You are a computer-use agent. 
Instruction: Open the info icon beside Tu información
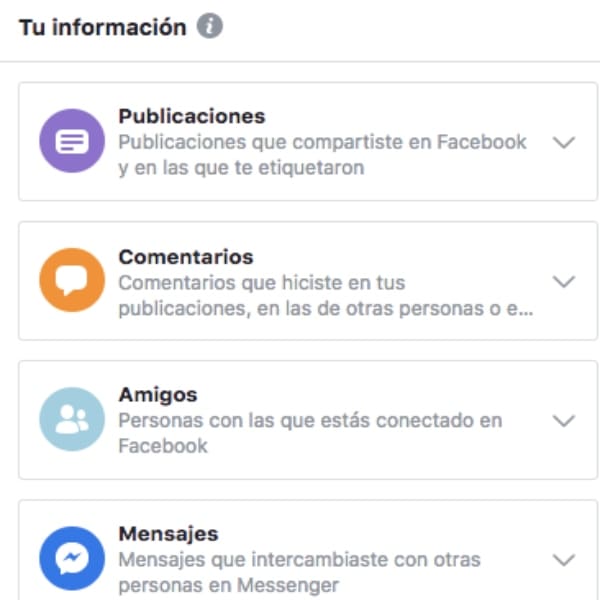tap(209, 28)
